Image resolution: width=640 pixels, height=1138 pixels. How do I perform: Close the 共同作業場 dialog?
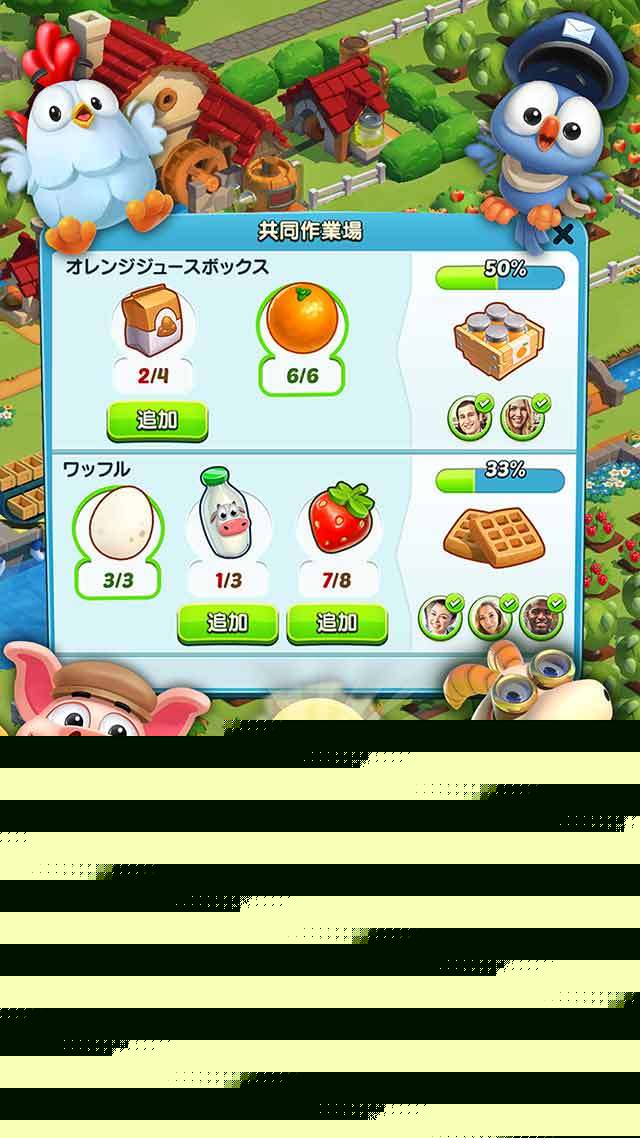563,235
